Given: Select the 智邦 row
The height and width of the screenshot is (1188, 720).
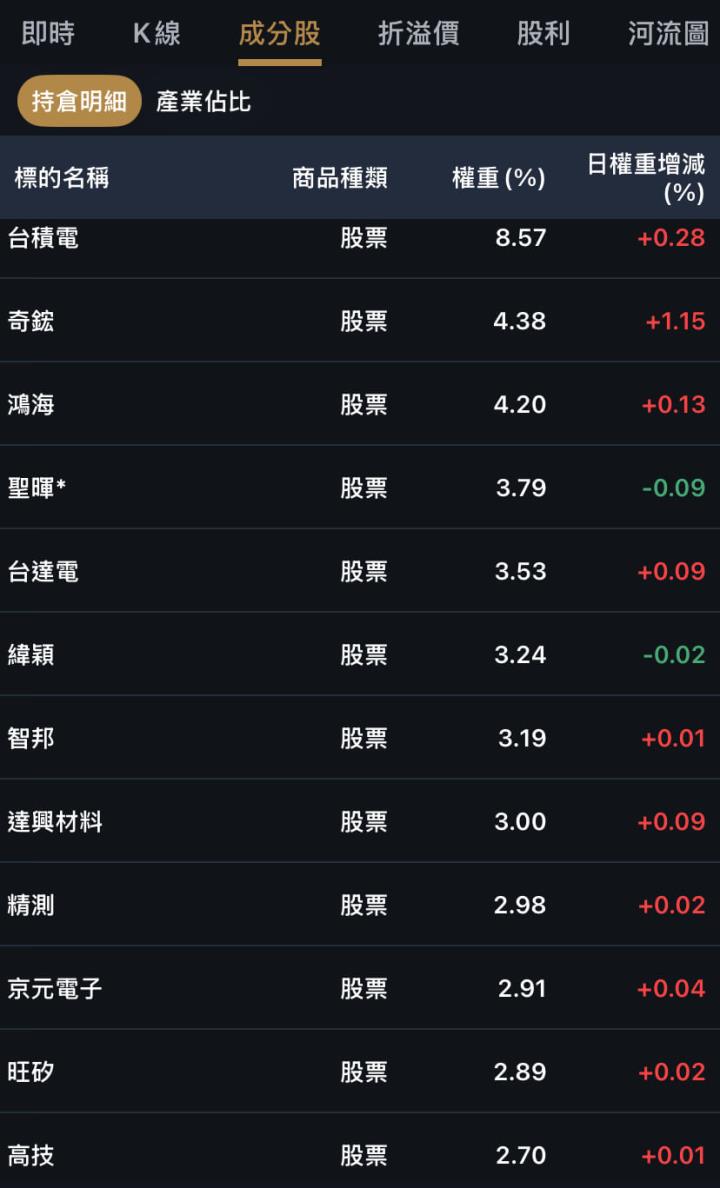Looking at the screenshot, I should [31, 738].
